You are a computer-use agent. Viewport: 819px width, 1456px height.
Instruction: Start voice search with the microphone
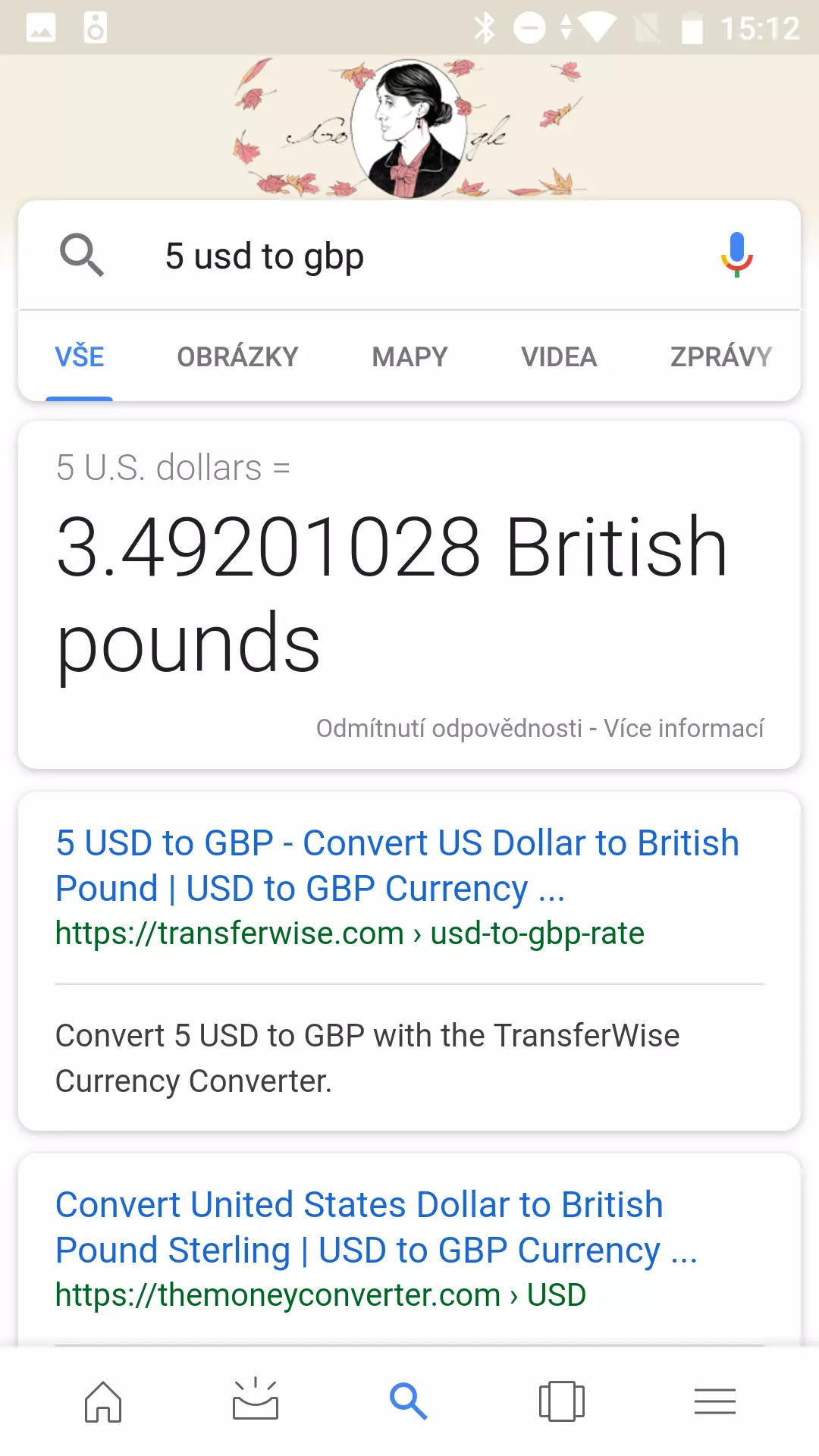[736, 255]
